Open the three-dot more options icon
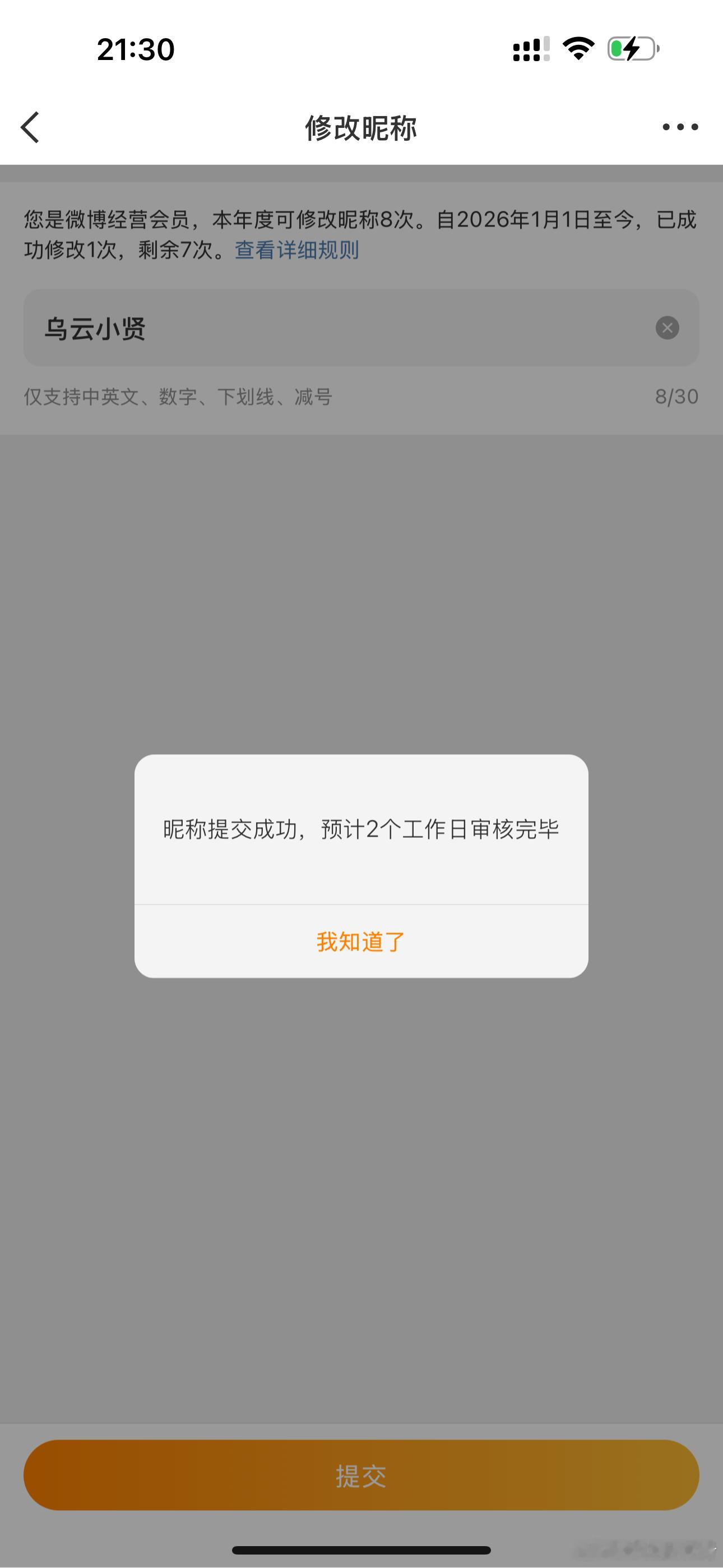The image size is (723, 1568). pyautogui.click(x=680, y=127)
